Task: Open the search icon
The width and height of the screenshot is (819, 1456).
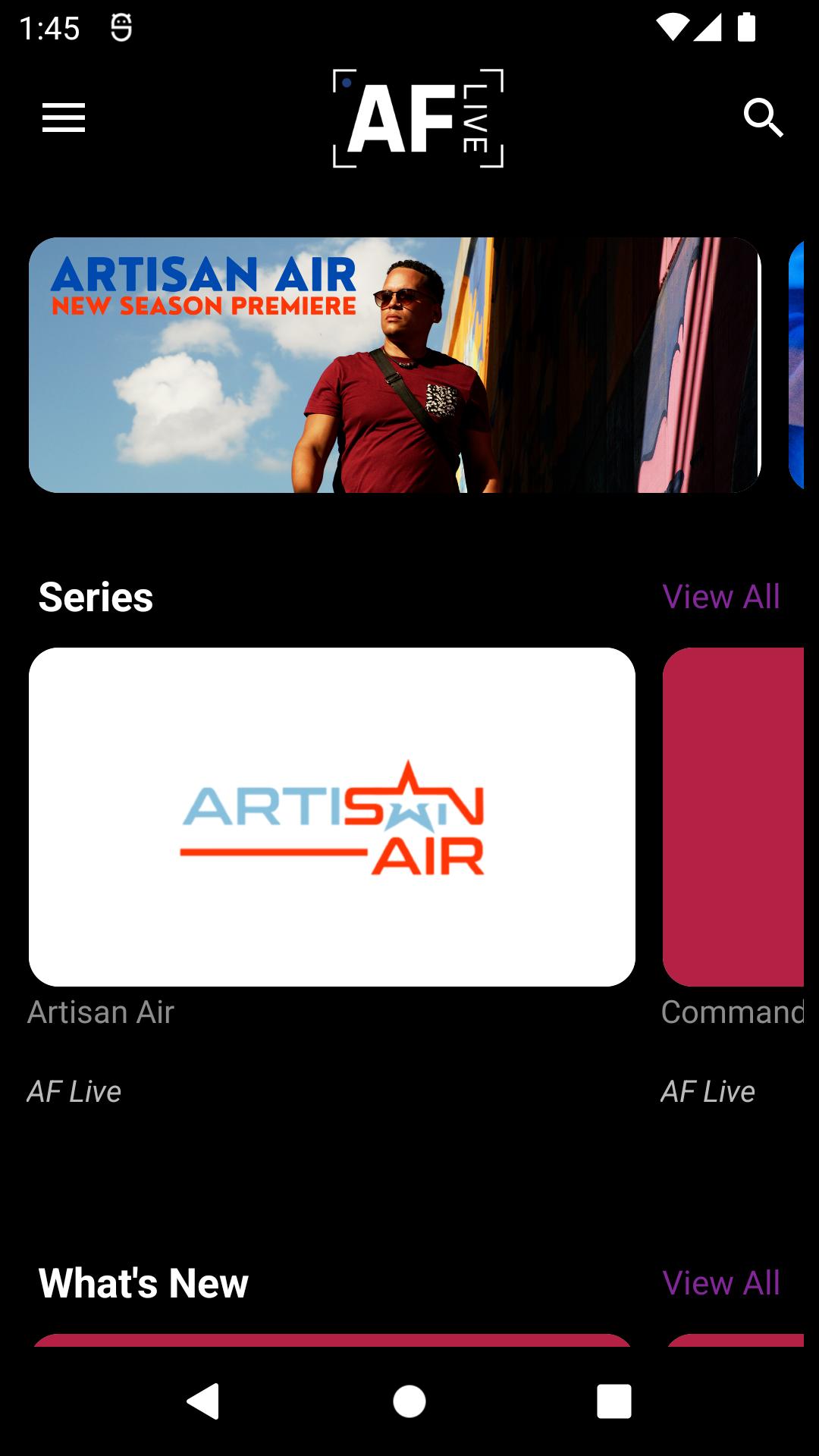Action: click(x=763, y=118)
